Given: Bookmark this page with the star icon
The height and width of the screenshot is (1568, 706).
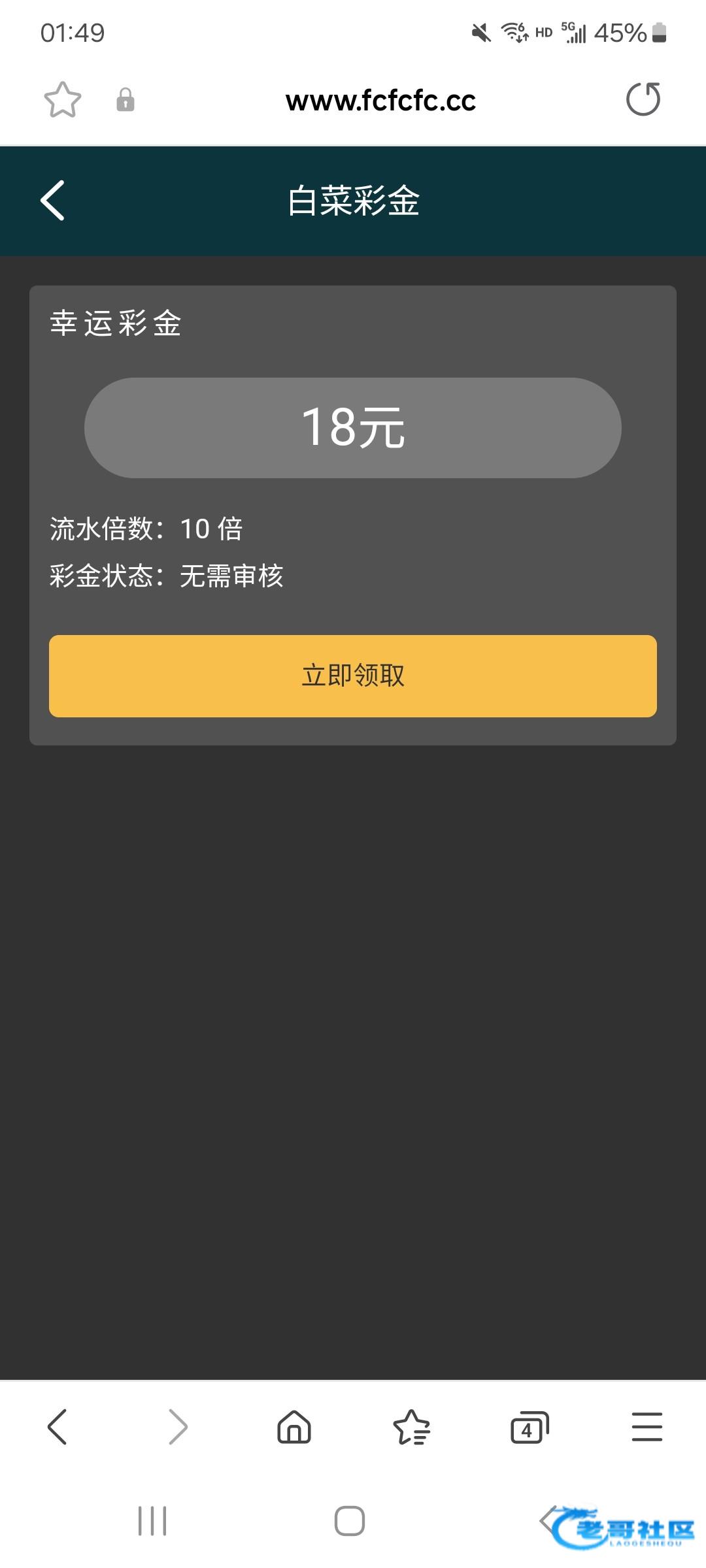Looking at the screenshot, I should pos(63,100).
